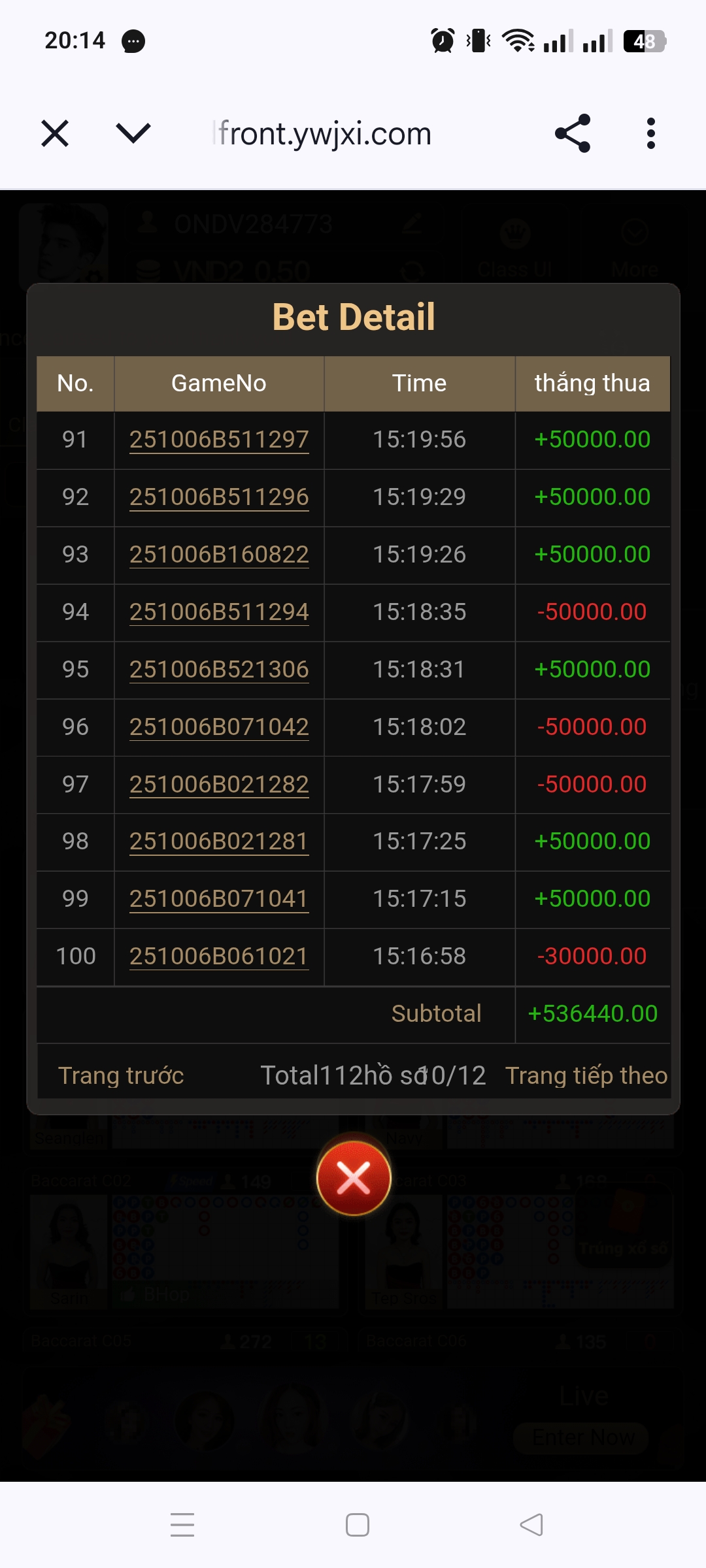Open game number 251006B511296
Image resolution: width=706 pixels, height=1568 pixels.
219,497
